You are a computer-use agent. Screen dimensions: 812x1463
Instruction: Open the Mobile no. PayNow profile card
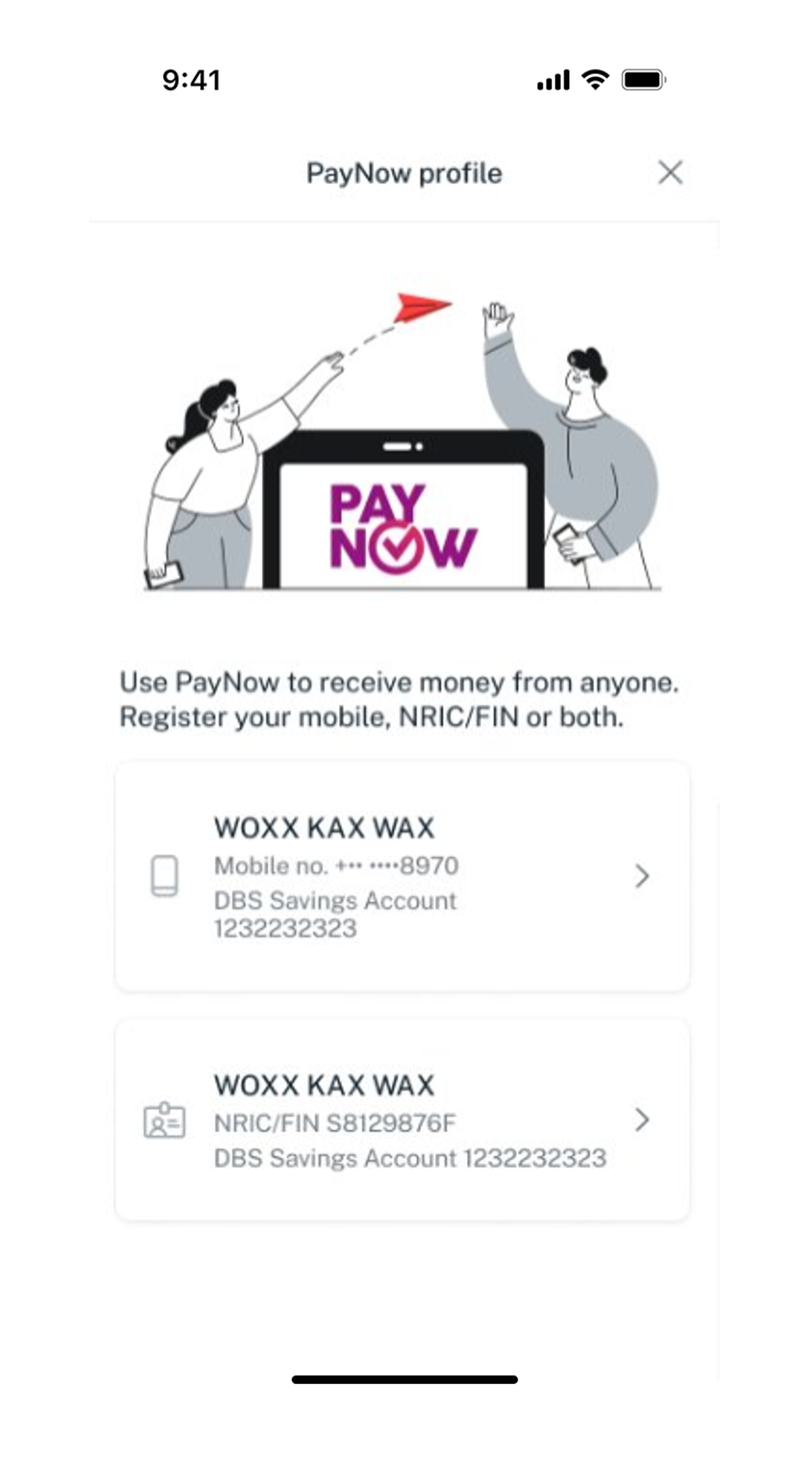coord(402,876)
